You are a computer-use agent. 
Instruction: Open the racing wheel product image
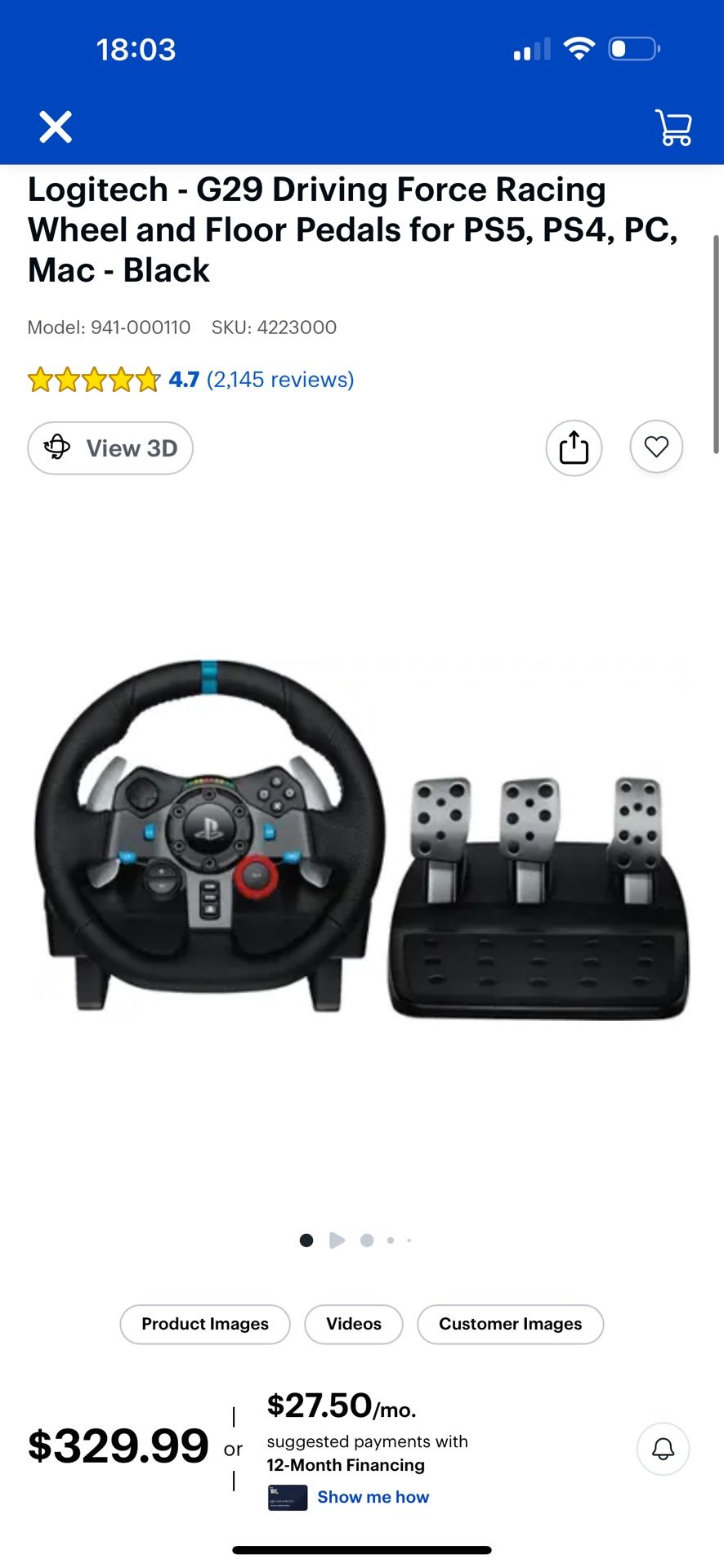362,840
